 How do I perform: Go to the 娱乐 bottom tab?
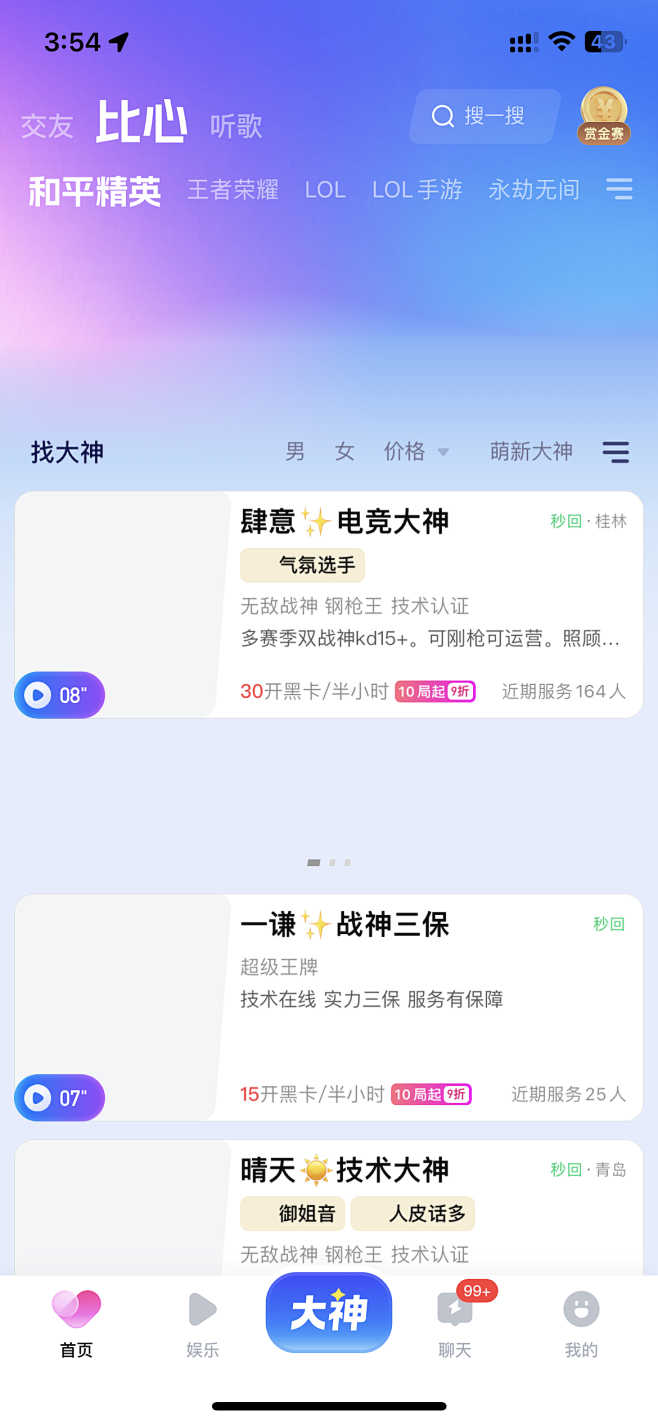203,1324
